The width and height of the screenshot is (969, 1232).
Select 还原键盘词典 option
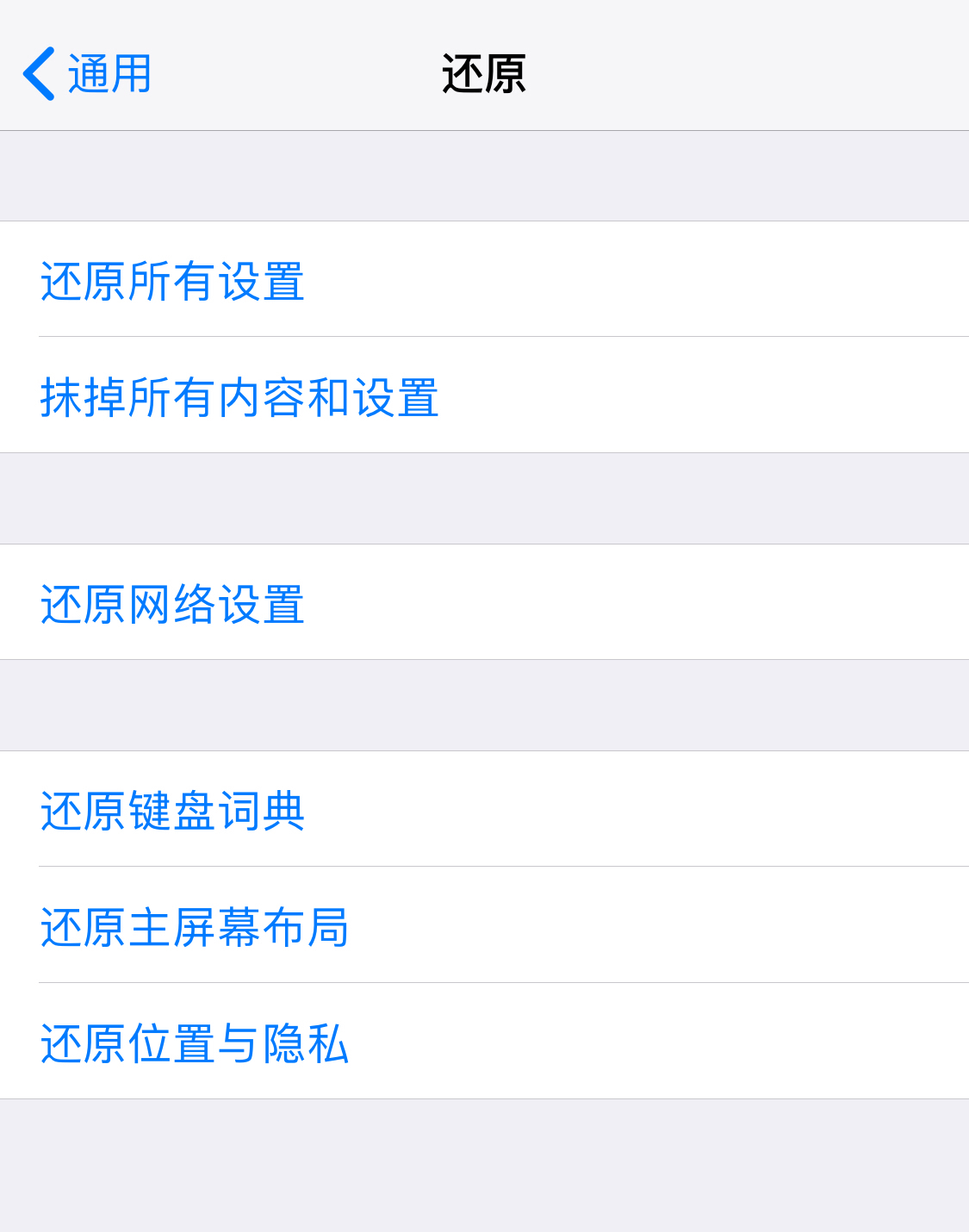point(484,809)
